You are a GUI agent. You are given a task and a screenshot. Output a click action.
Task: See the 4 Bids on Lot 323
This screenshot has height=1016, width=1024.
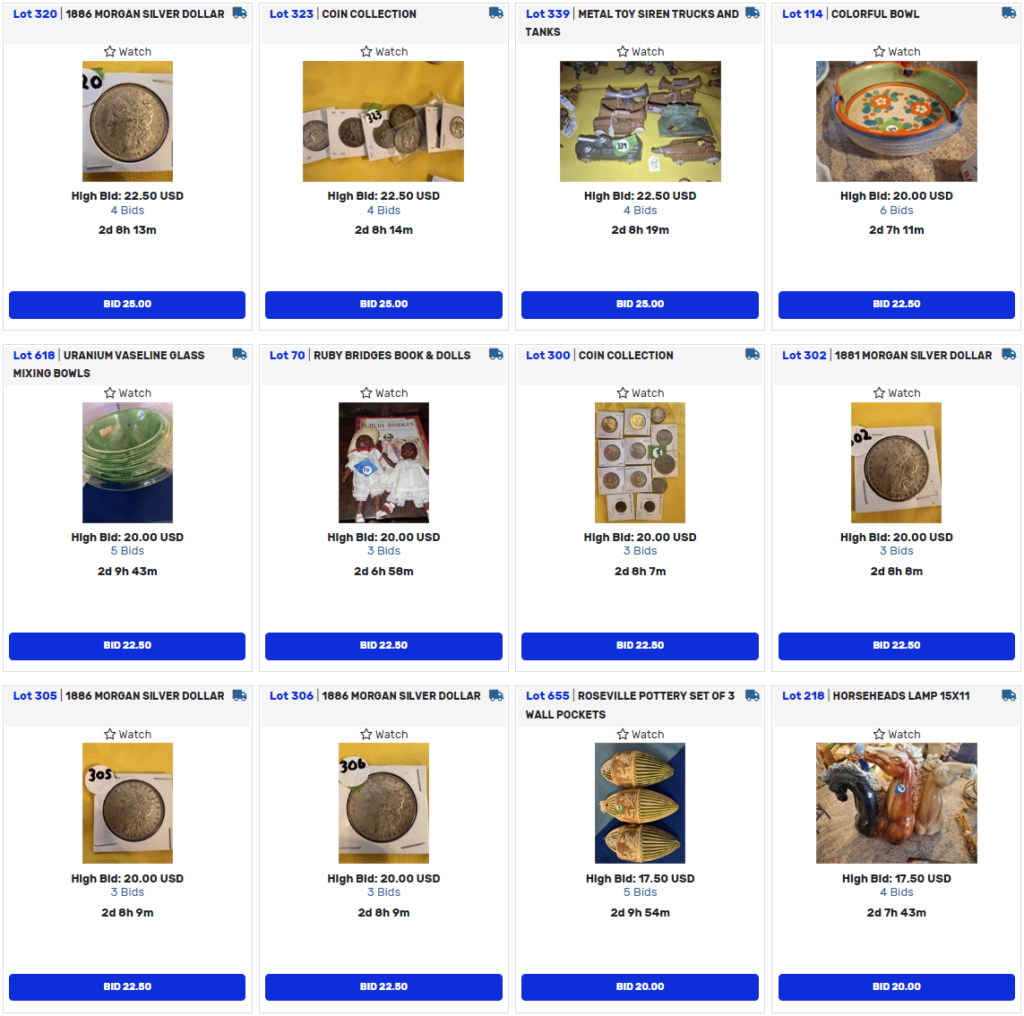click(x=383, y=210)
